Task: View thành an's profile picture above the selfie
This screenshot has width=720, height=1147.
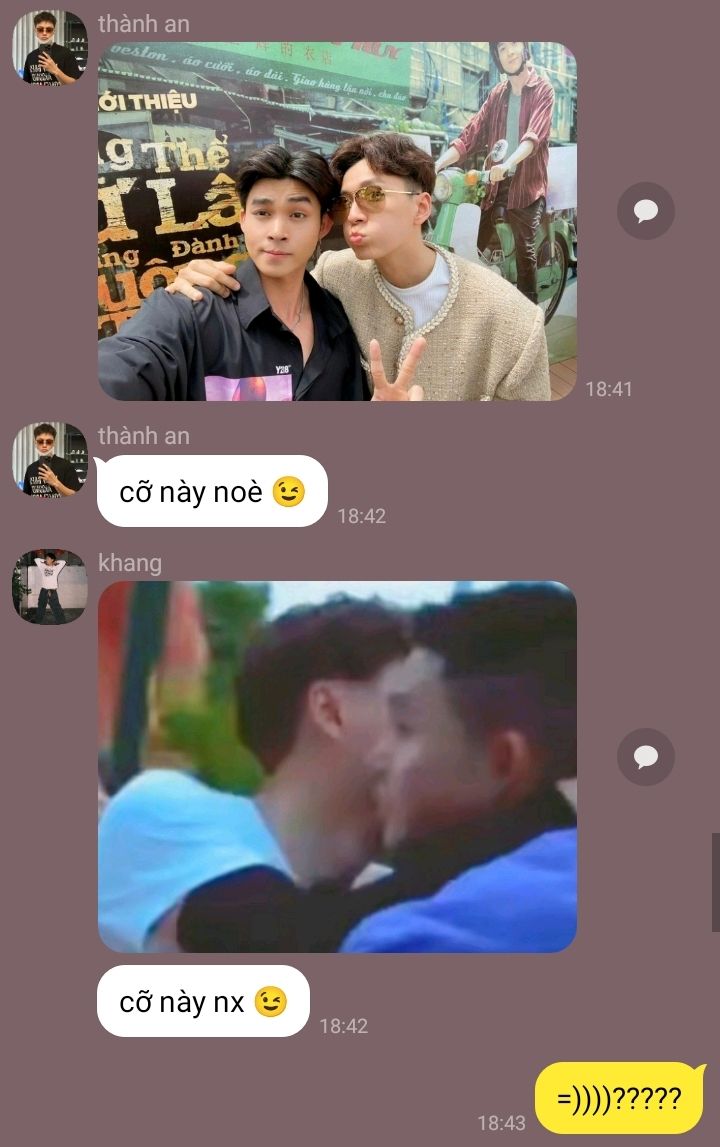Action: point(50,48)
